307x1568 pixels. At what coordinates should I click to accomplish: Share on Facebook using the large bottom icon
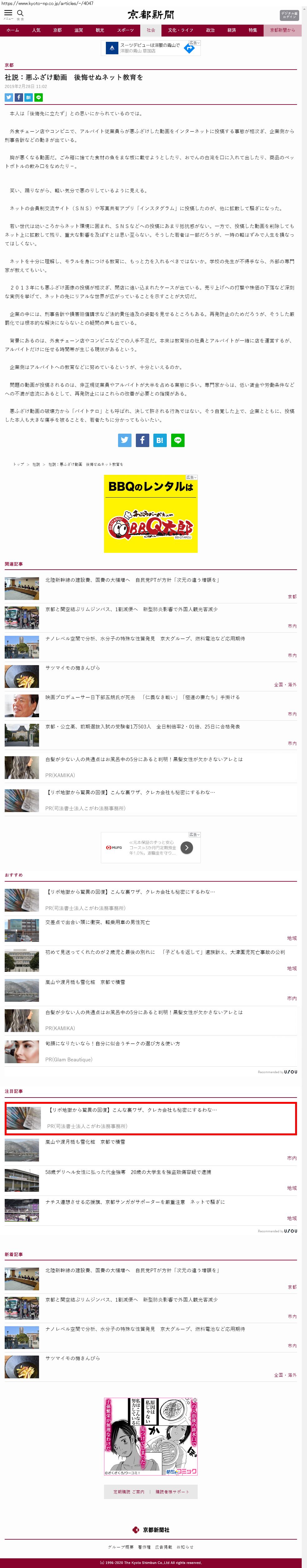click(x=142, y=440)
